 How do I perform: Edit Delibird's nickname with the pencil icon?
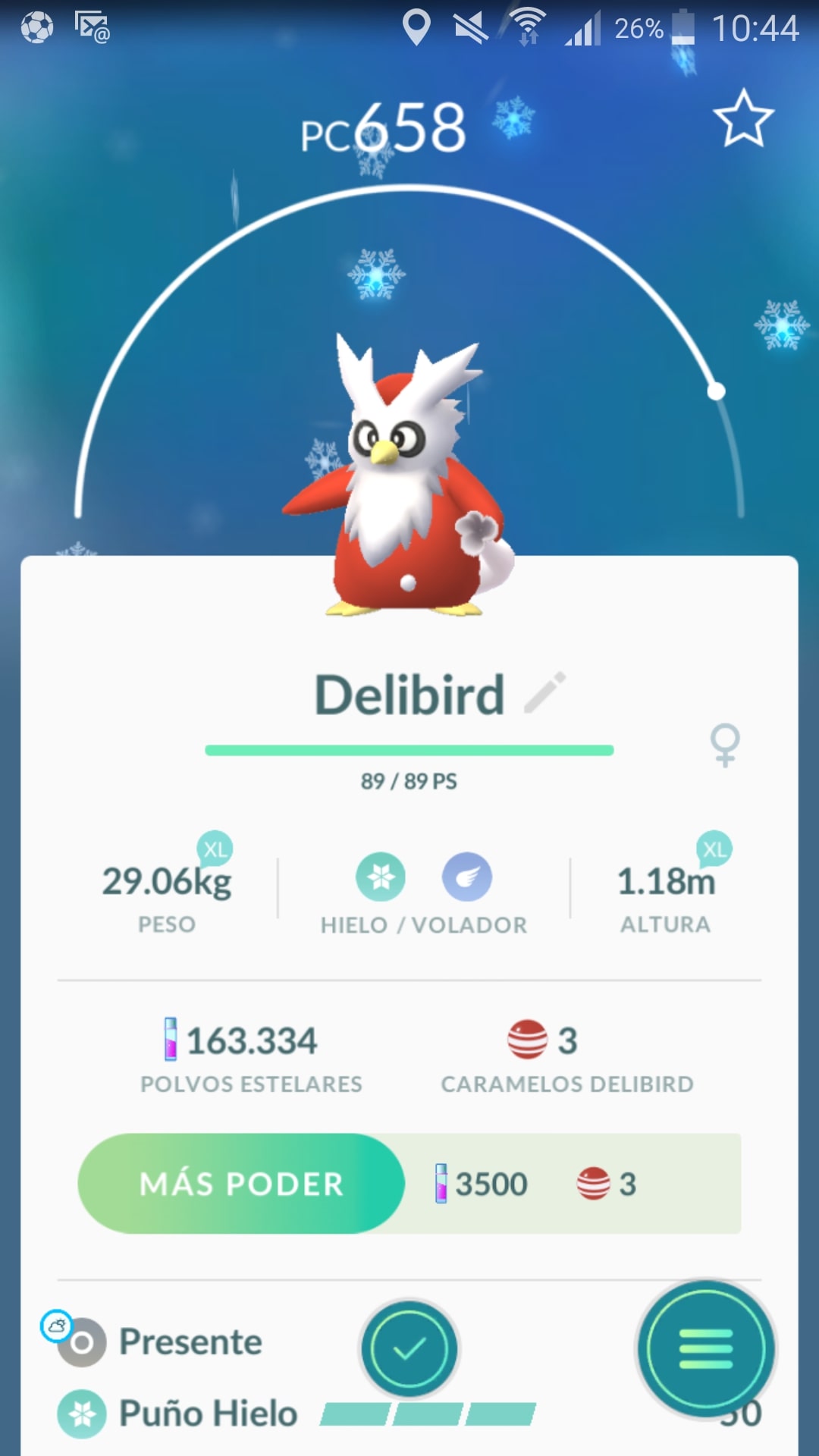544,692
